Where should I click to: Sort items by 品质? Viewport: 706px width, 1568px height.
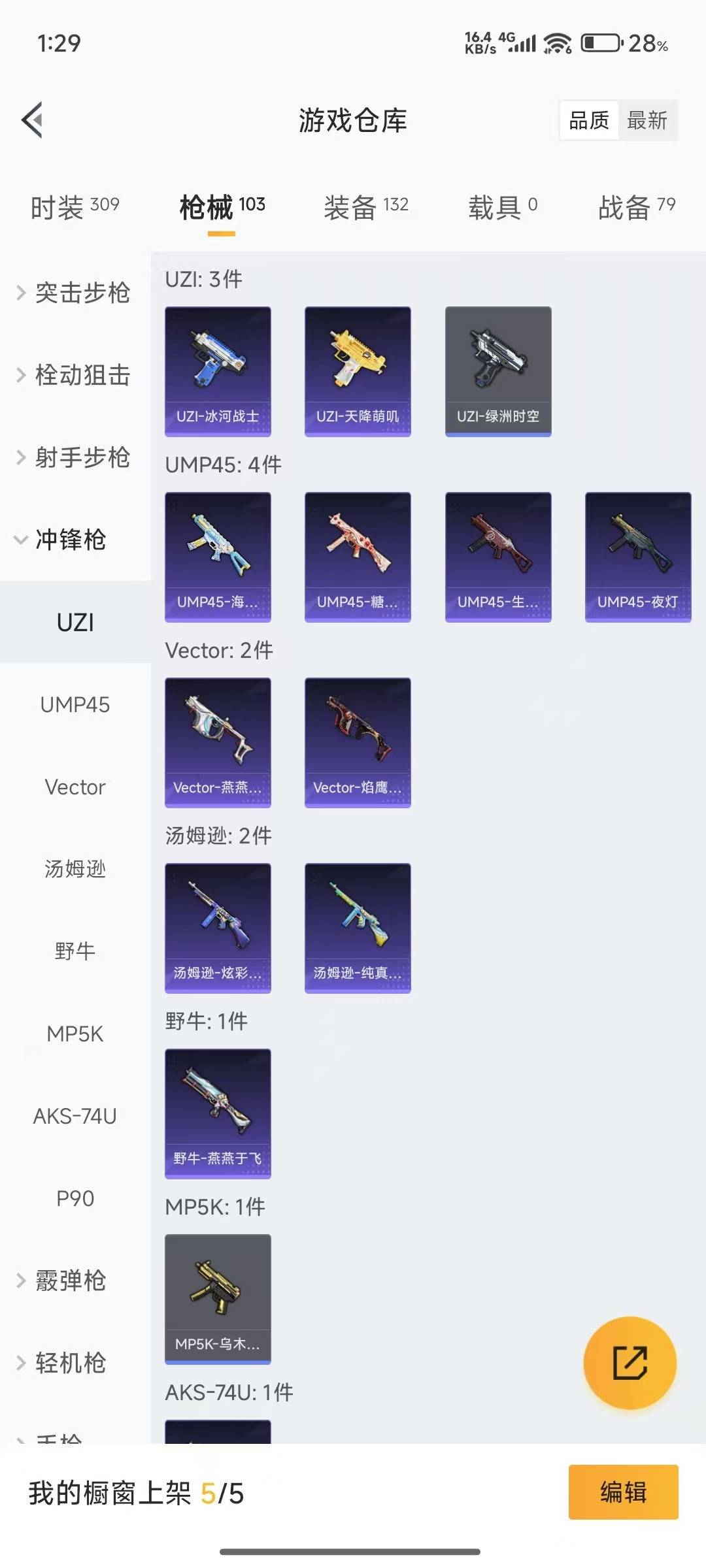click(x=589, y=120)
